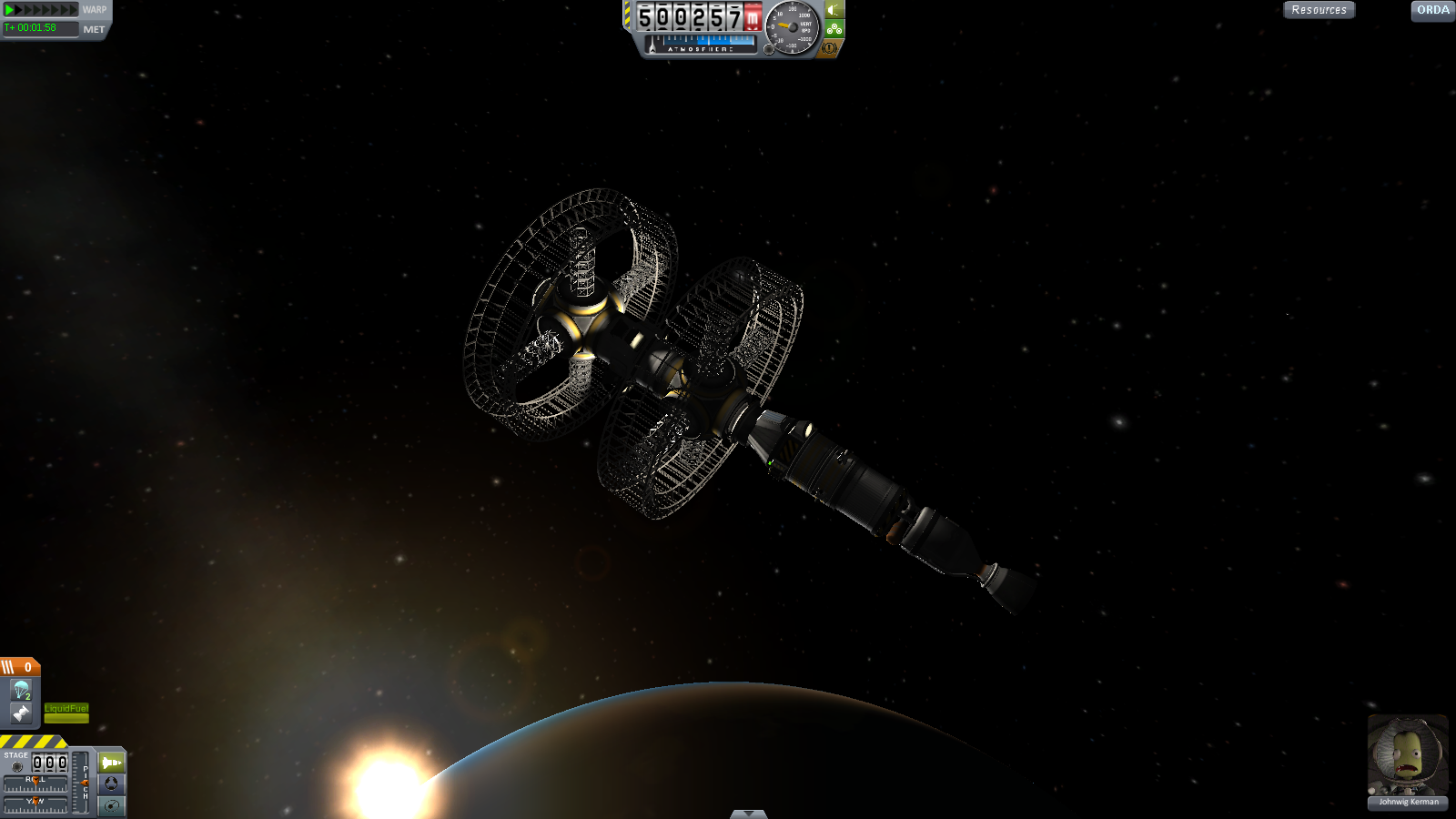Expand the navball with the bottom arrow

[749, 814]
